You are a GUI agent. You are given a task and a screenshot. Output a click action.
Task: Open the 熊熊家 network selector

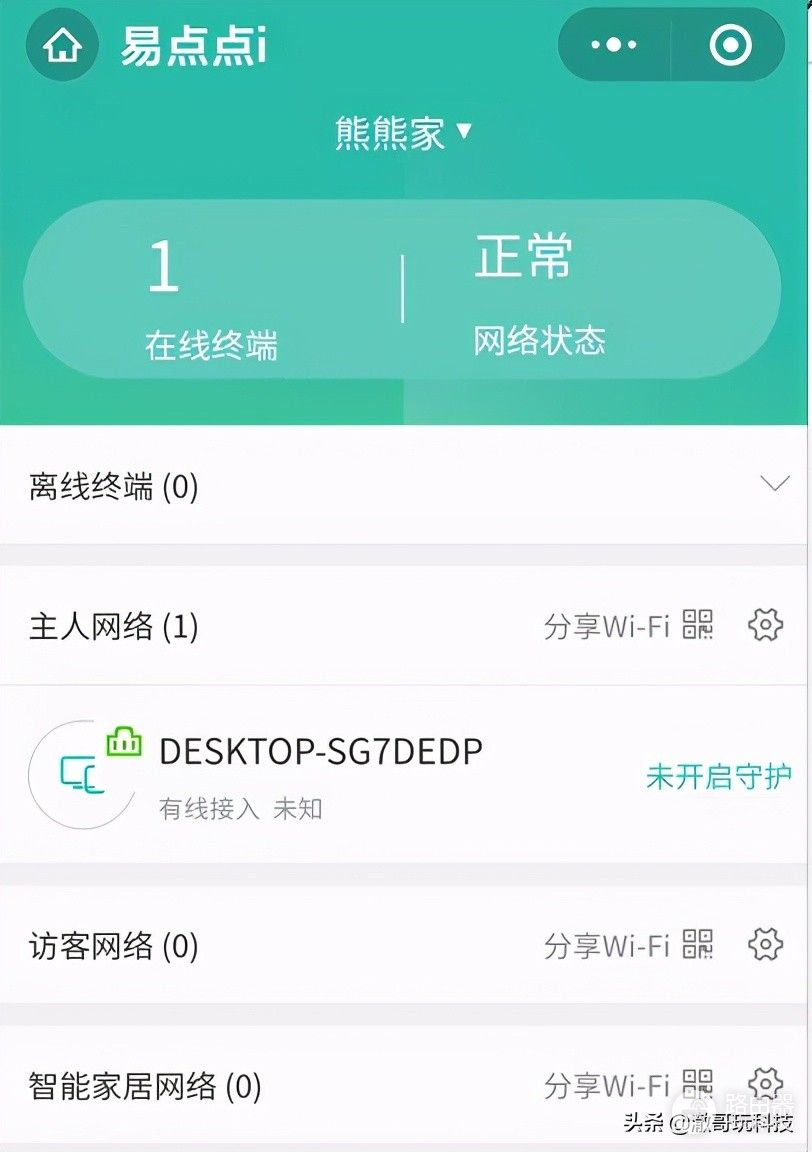click(x=400, y=131)
